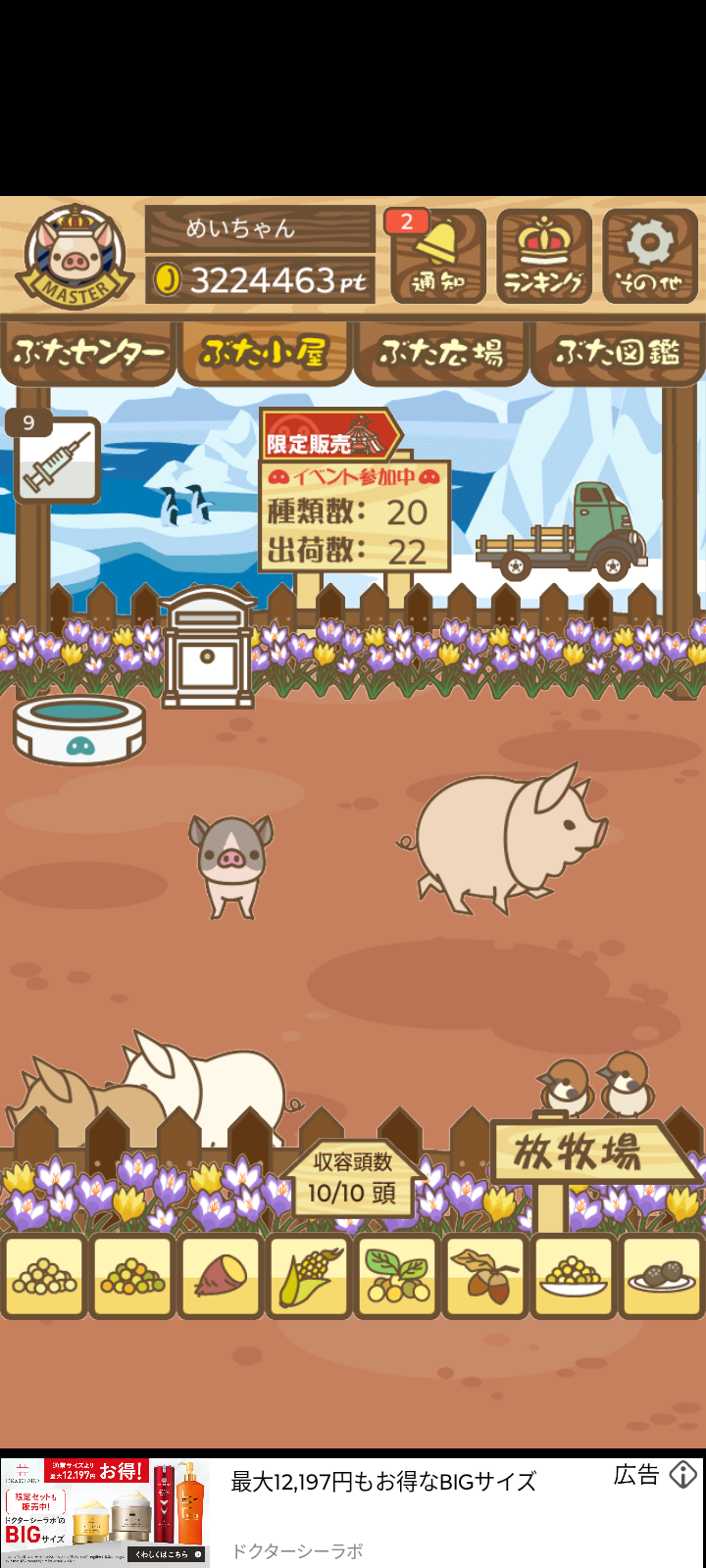The height and width of the screenshot is (1568, 706).
Task: Tap the ad info icon
Action: pyautogui.click(x=683, y=1475)
